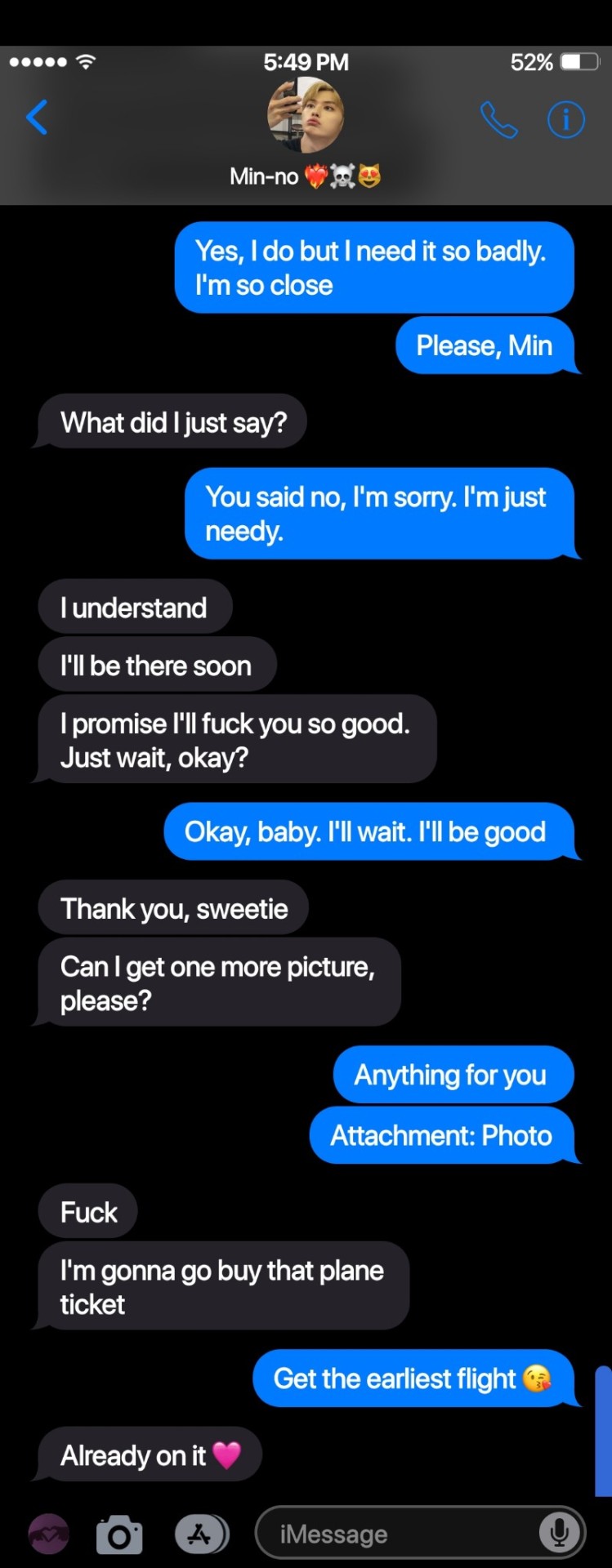Screen dimensions: 612x1568
Task: Open contact info details
Action: pos(565,120)
